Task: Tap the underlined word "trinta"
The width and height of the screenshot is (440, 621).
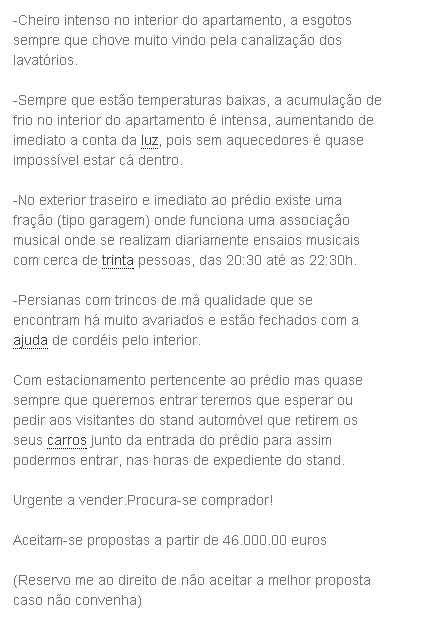Action: tap(118, 261)
